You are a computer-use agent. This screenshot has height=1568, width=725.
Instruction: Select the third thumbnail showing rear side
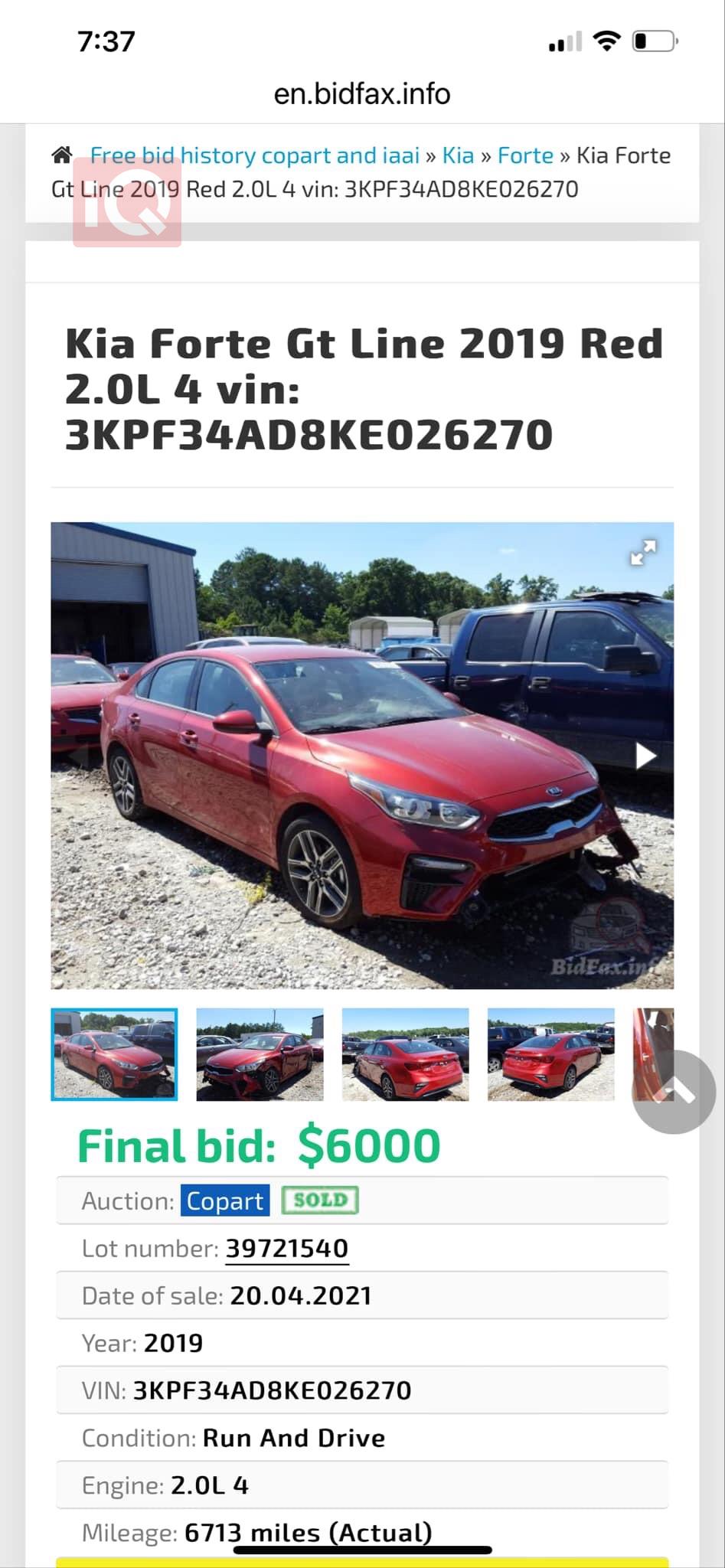[405, 1054]
